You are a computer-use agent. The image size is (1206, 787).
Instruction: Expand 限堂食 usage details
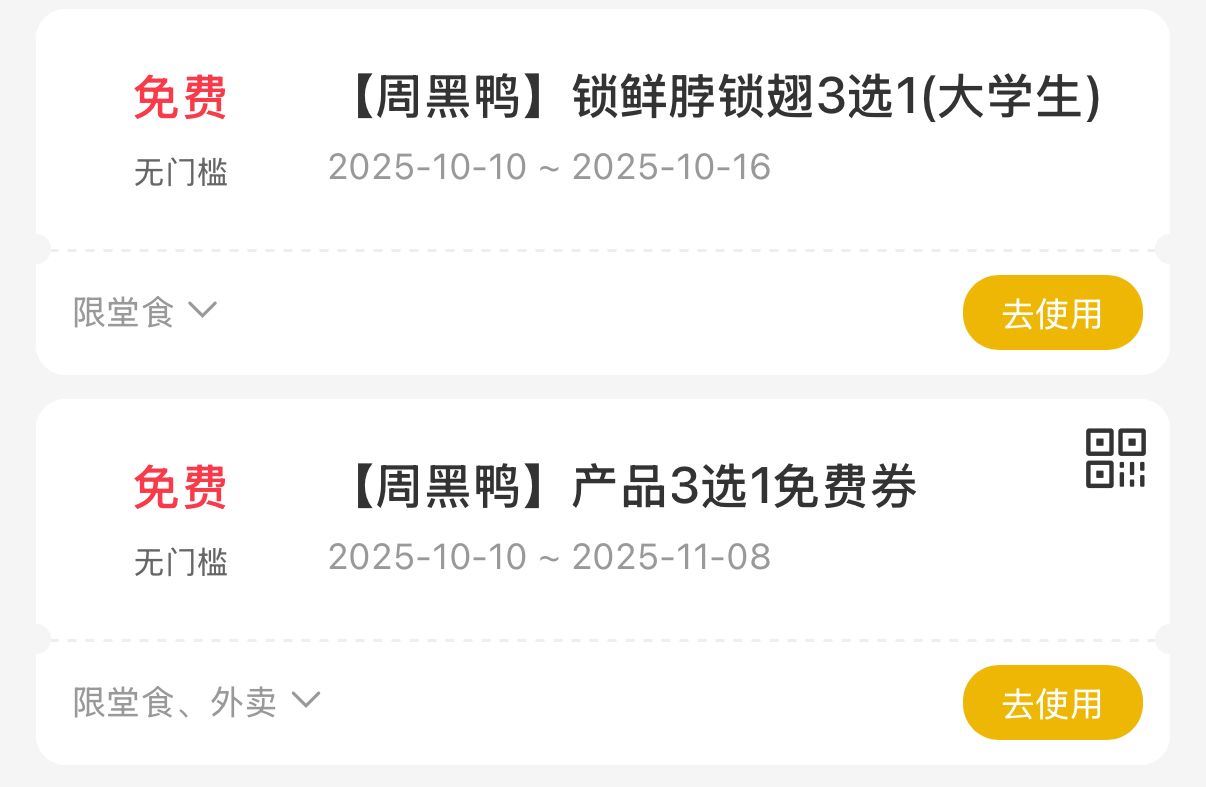click(145, 312)
